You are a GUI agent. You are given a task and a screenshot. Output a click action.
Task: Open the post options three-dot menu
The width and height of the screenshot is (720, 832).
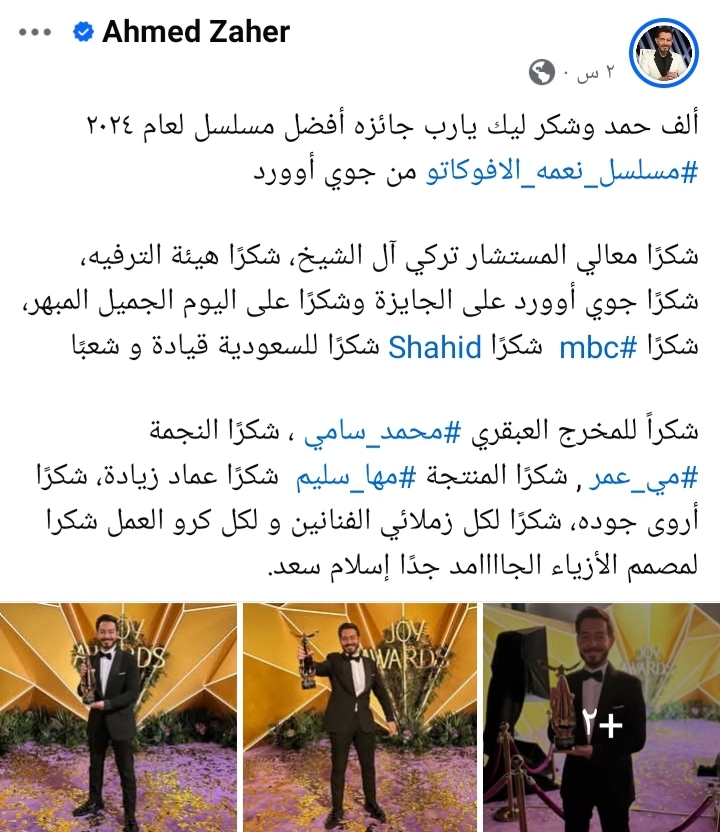point(34,33)
